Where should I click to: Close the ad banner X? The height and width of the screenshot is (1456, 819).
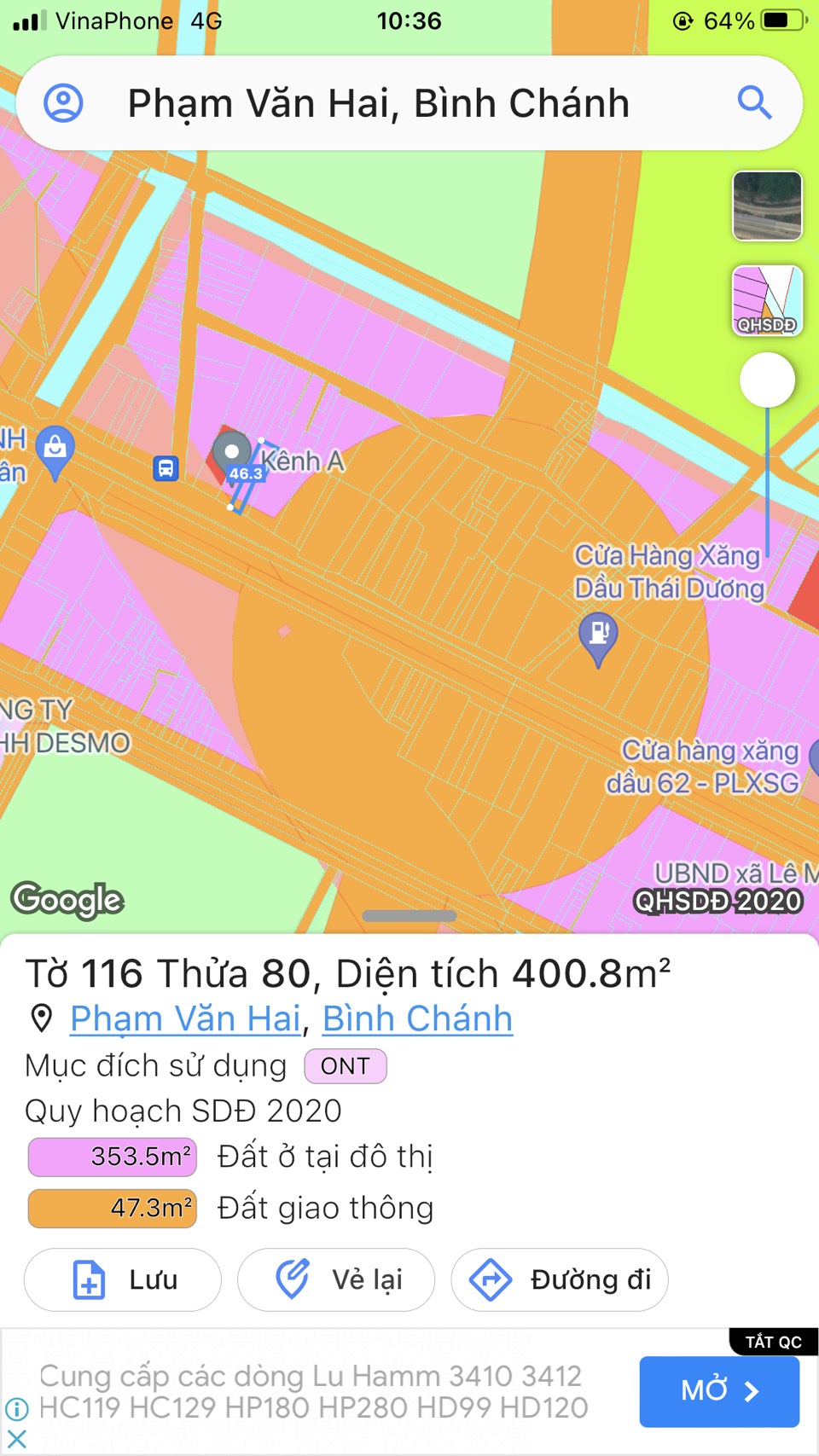click(x=16, y=1439)
